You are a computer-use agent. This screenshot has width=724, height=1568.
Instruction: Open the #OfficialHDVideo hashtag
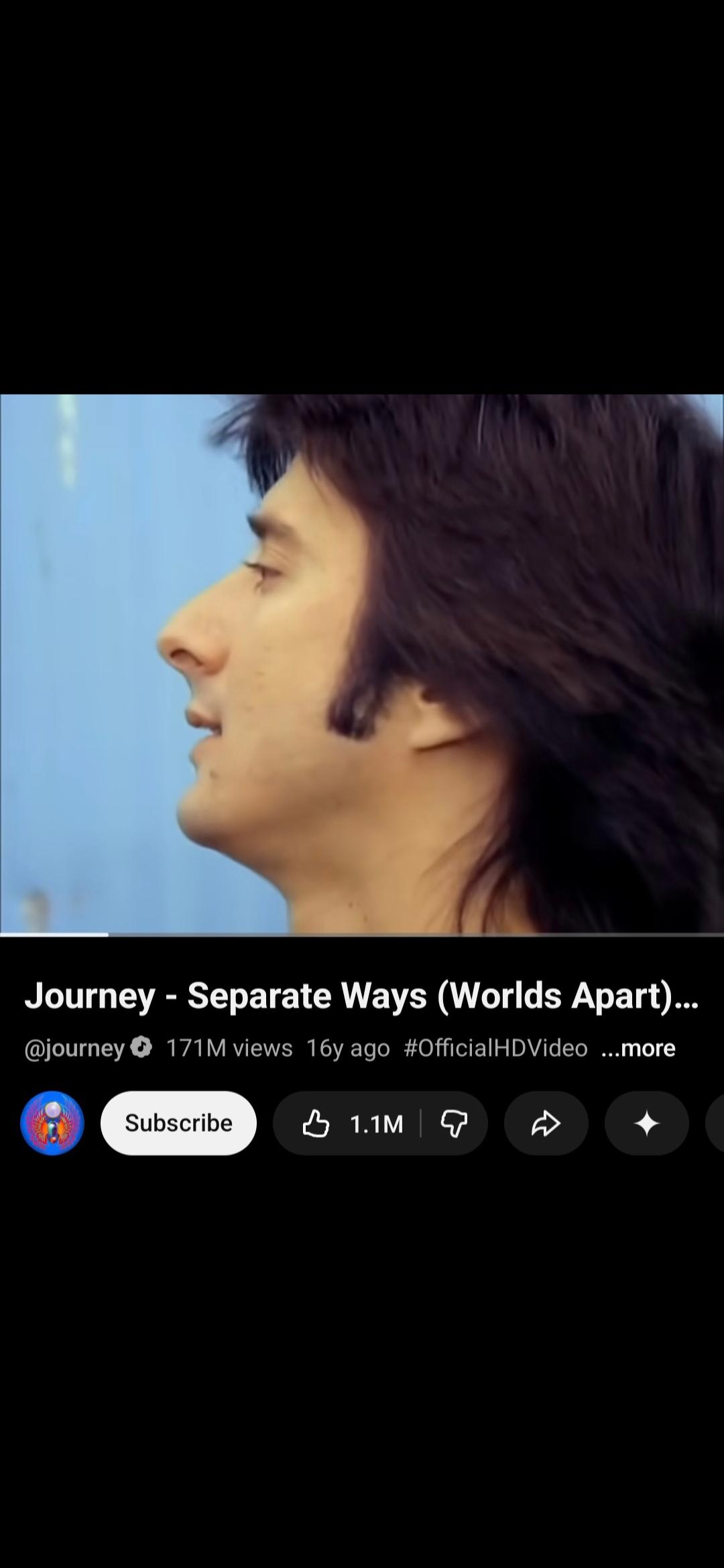click(x=495, y=1048)
